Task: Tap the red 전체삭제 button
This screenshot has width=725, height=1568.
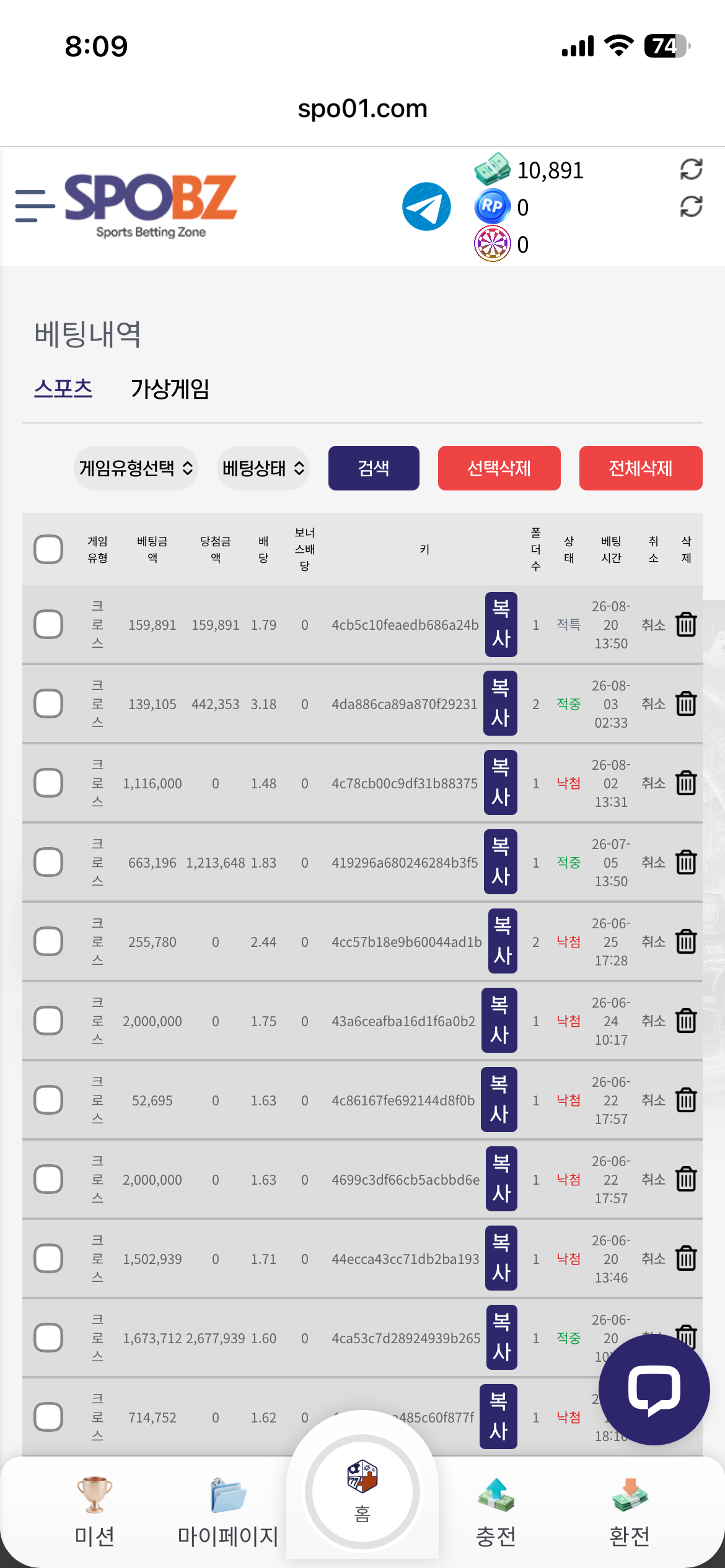Action: pos(641,468)
